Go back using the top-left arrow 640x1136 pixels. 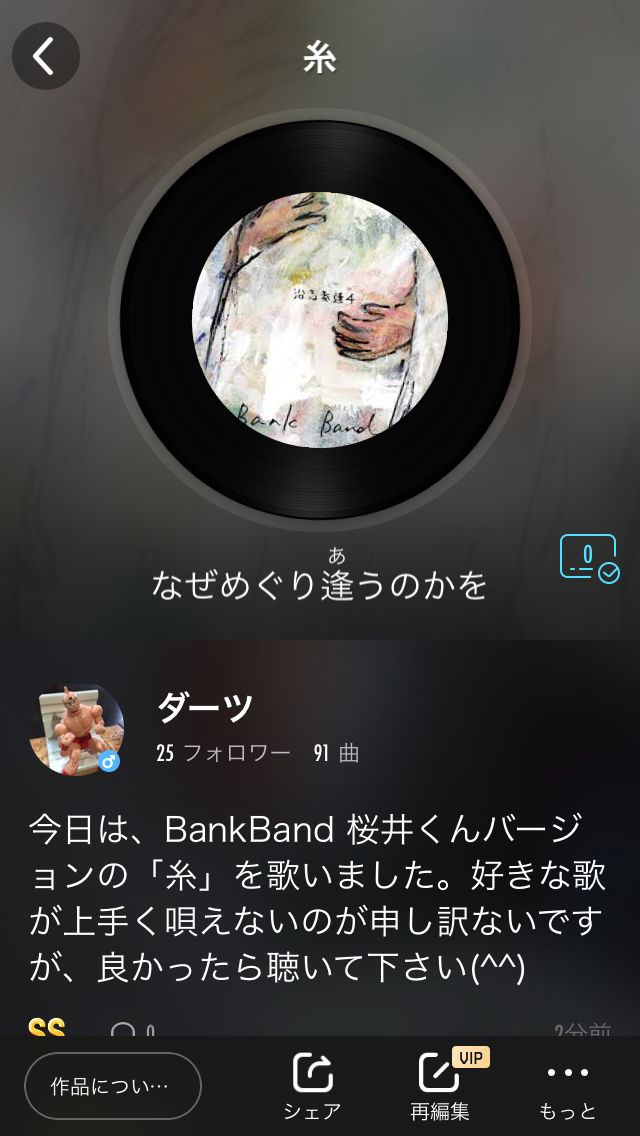[45, 57]
